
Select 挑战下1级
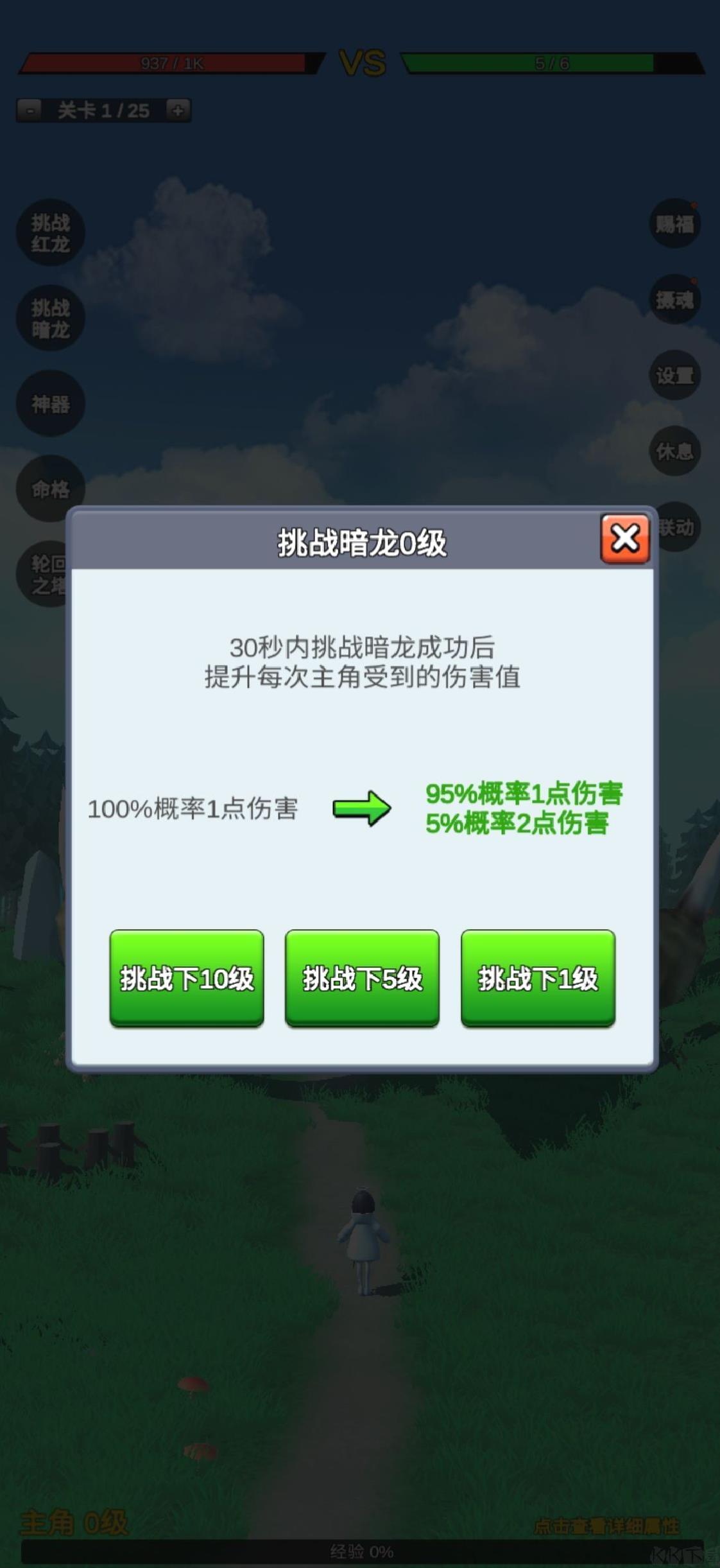(x=538, y=978)
